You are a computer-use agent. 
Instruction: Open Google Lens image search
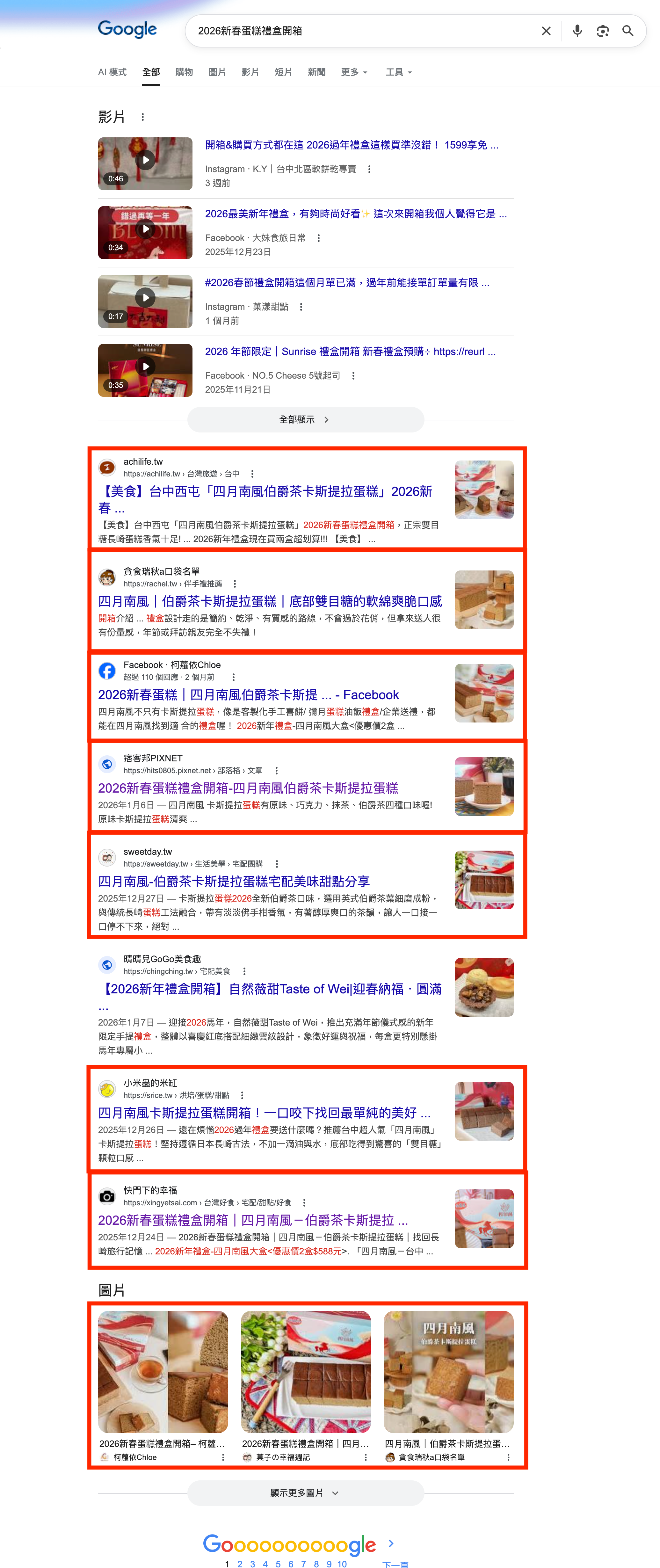(x=602, y=31)
